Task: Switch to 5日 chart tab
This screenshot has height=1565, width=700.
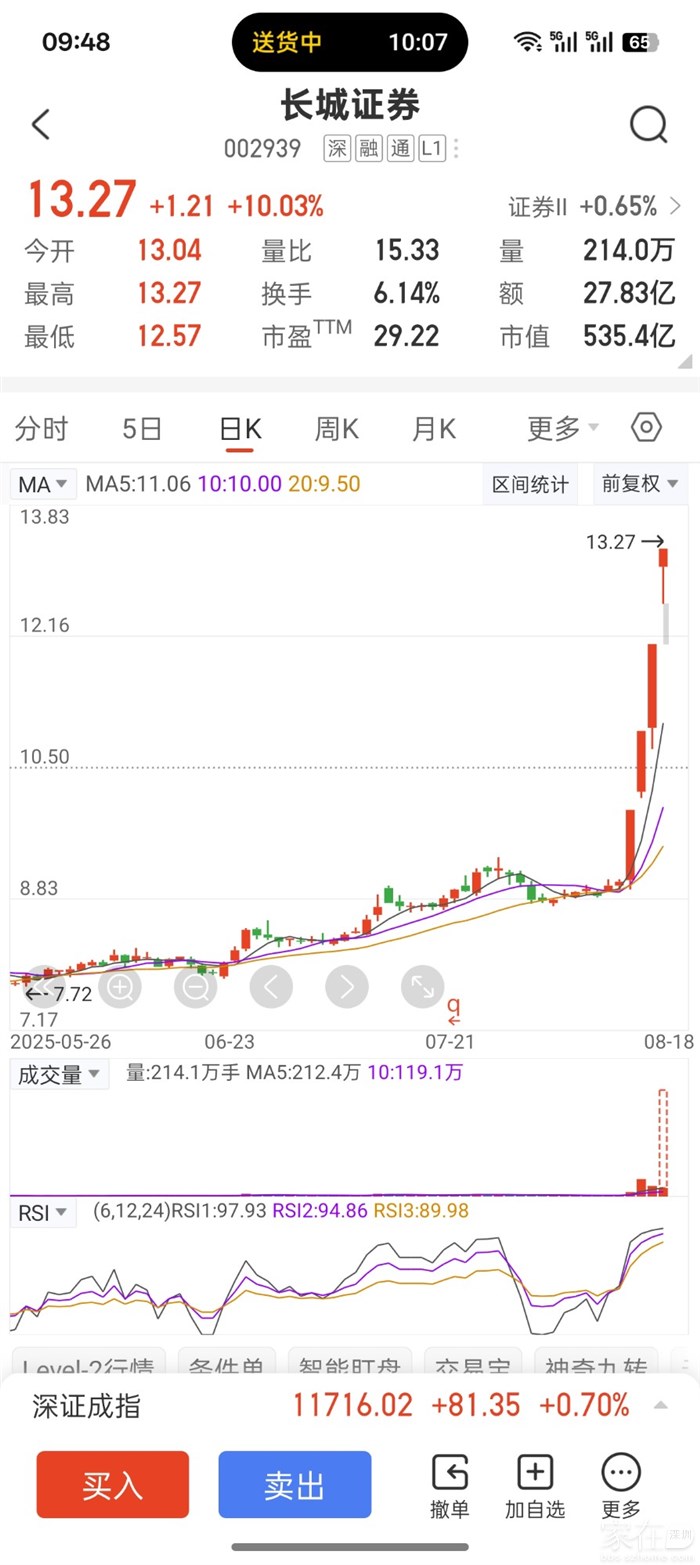Action: coord(142,429)
